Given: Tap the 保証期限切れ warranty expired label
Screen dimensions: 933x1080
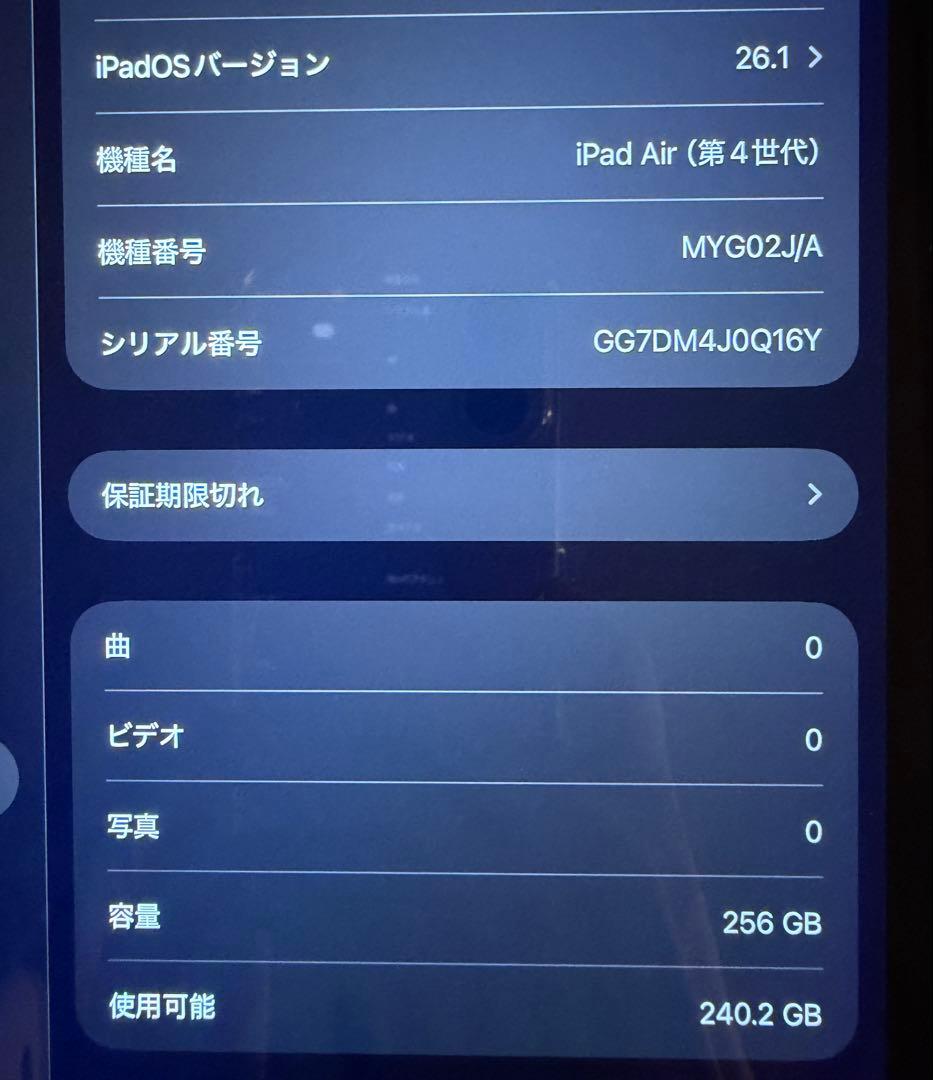Looking at the screenshot, I should [x=182, y=494].
